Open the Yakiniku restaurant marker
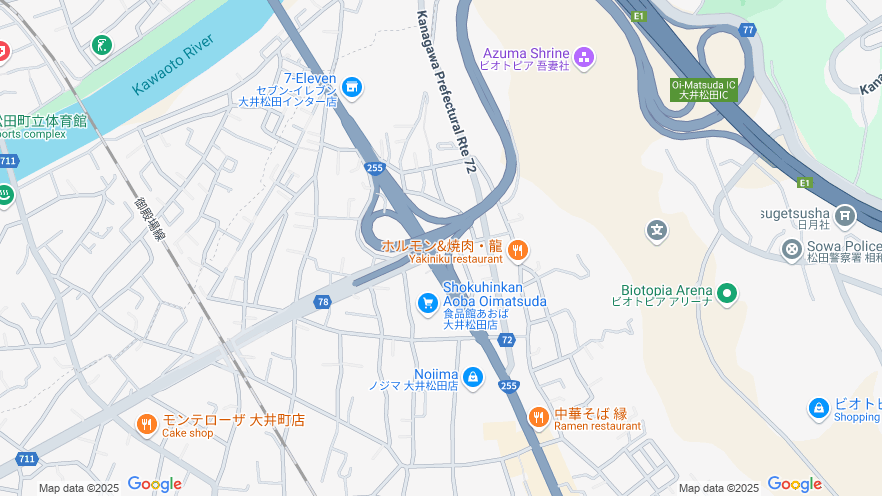 (x=517, y=250)
